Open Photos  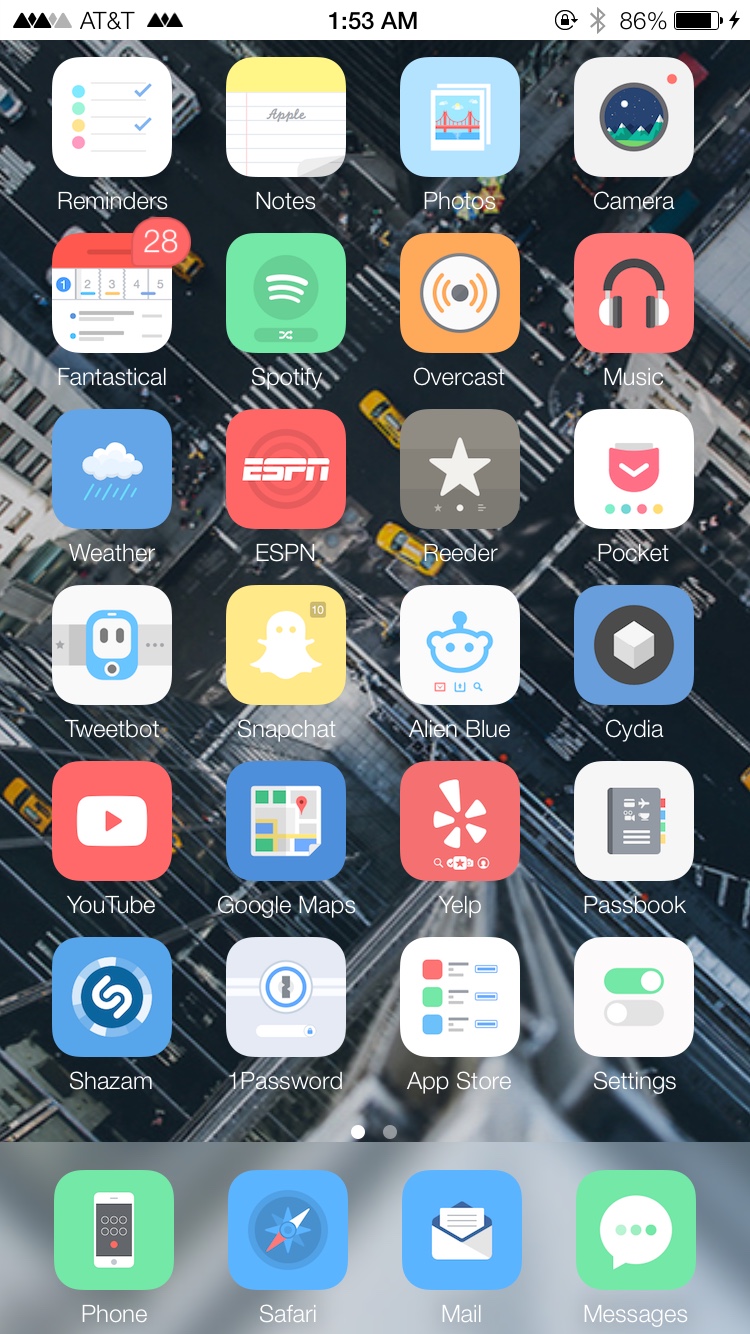click(x=460, y=117)
